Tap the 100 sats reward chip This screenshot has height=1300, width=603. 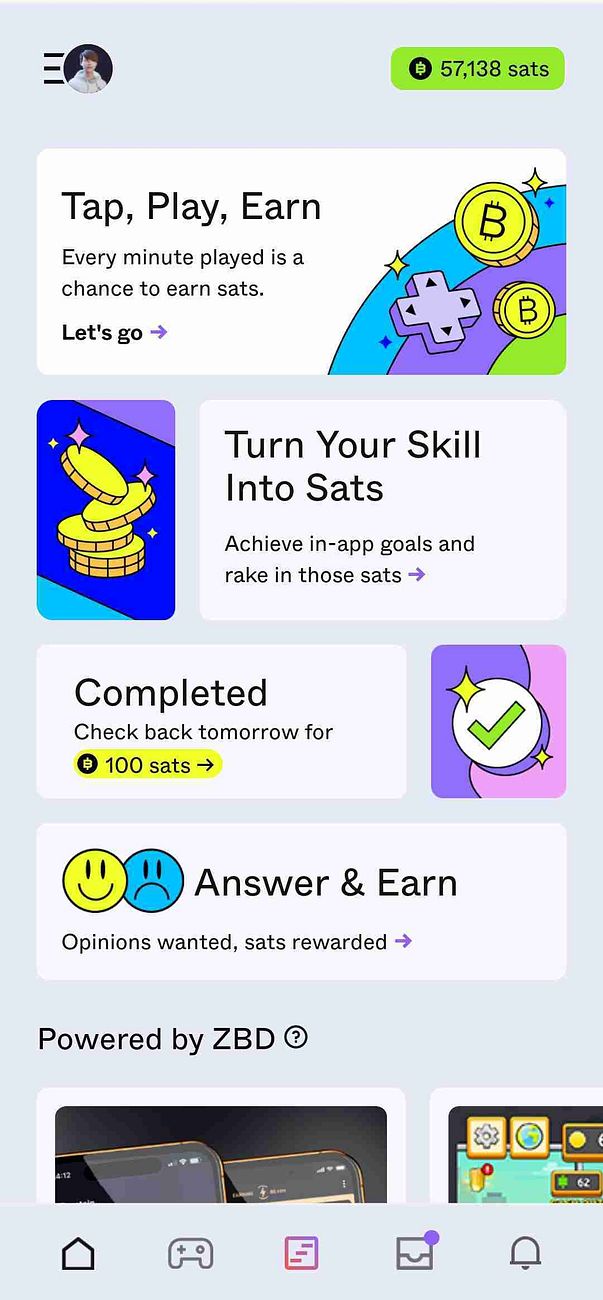pyautogui.click(x=148, y=765)
